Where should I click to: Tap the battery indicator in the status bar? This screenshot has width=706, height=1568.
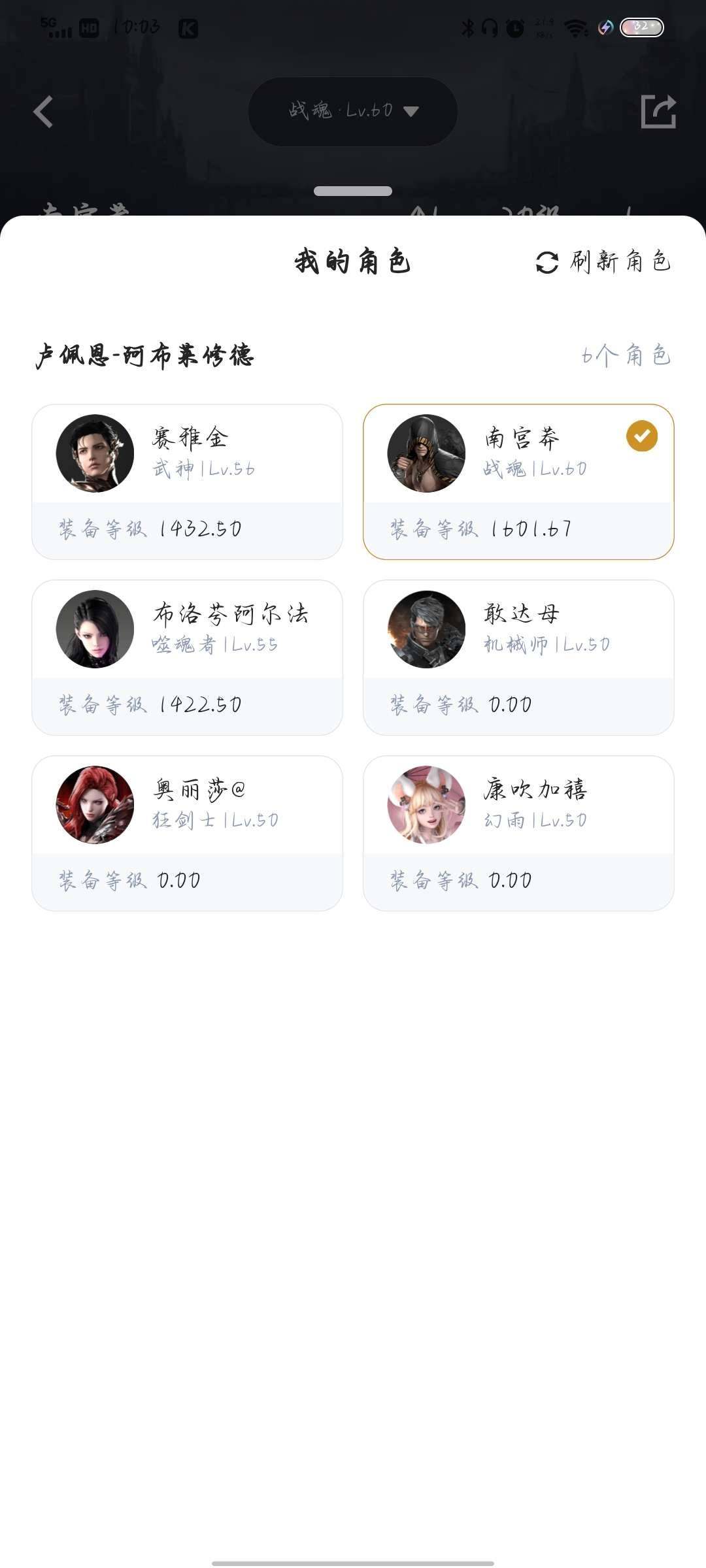point(643,26)
